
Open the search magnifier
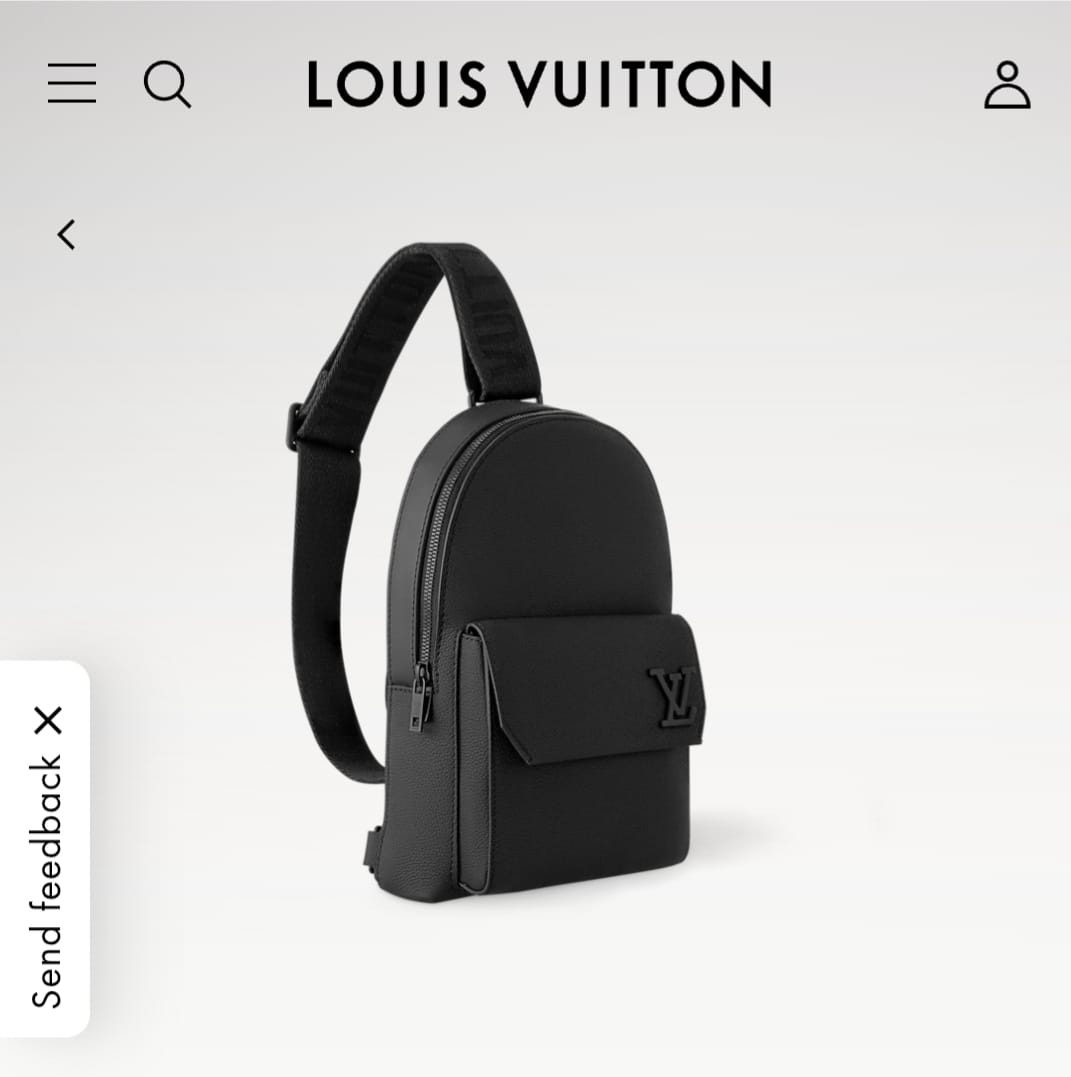pos(167,84)
